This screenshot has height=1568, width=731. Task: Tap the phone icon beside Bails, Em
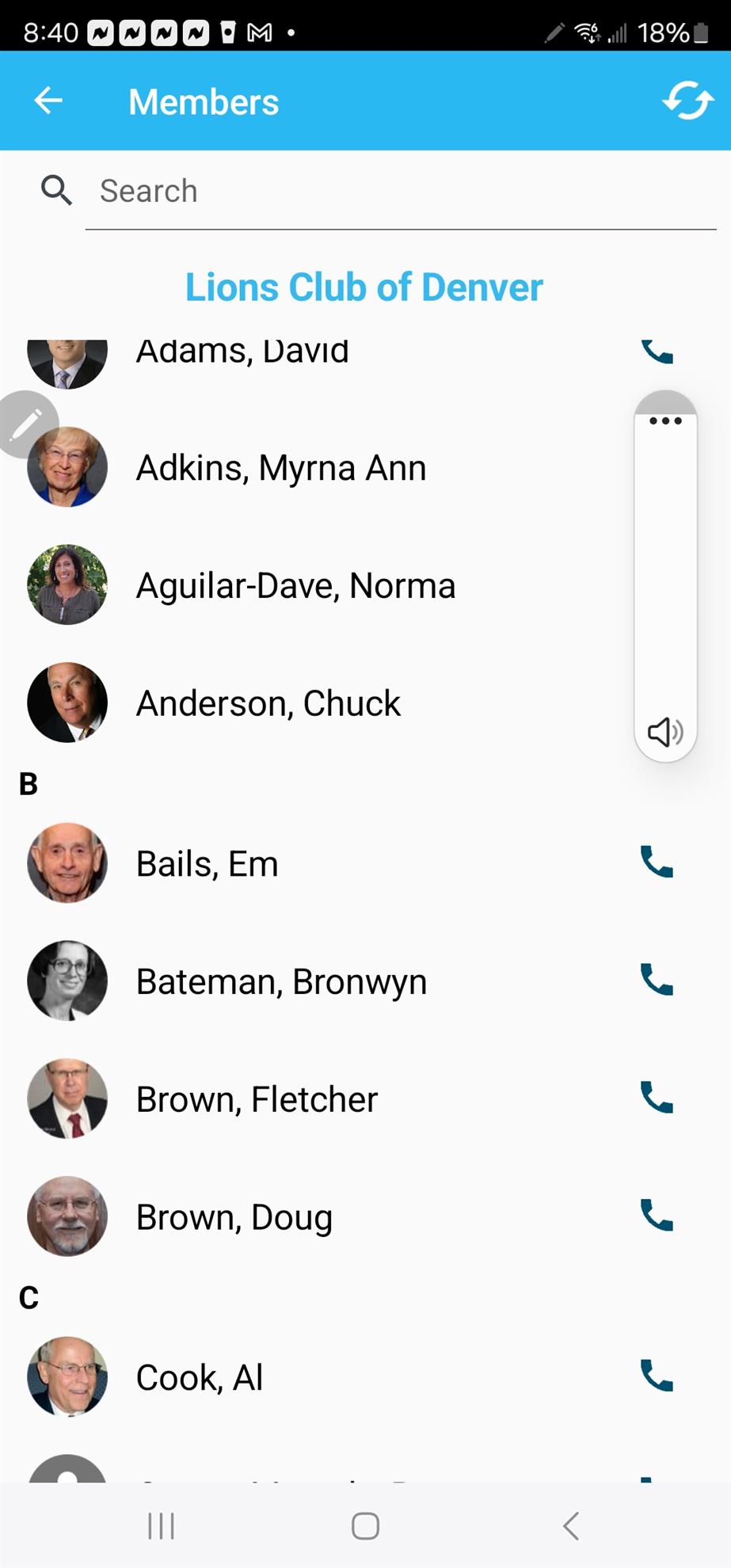click(x=655, y=863)
